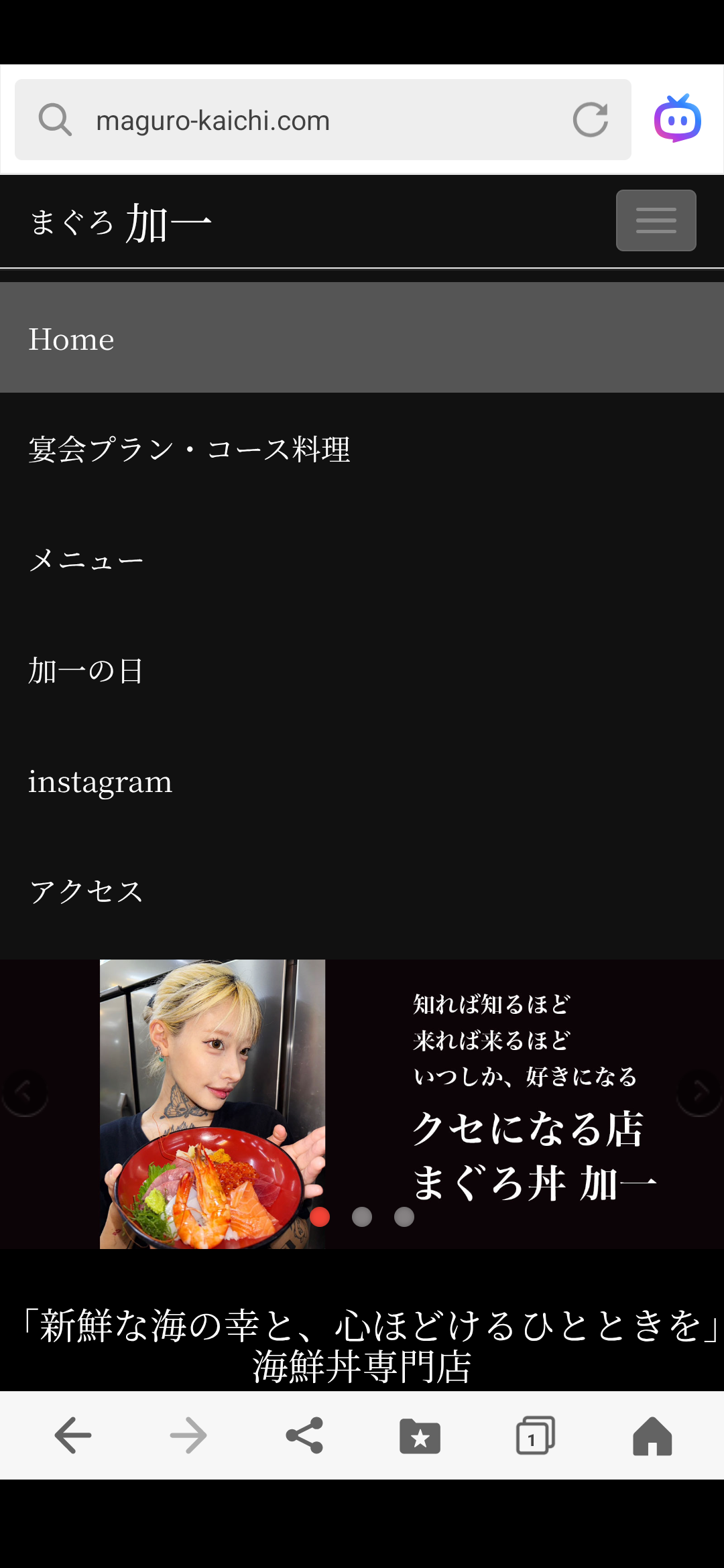Reload the current page

(590, 120)
